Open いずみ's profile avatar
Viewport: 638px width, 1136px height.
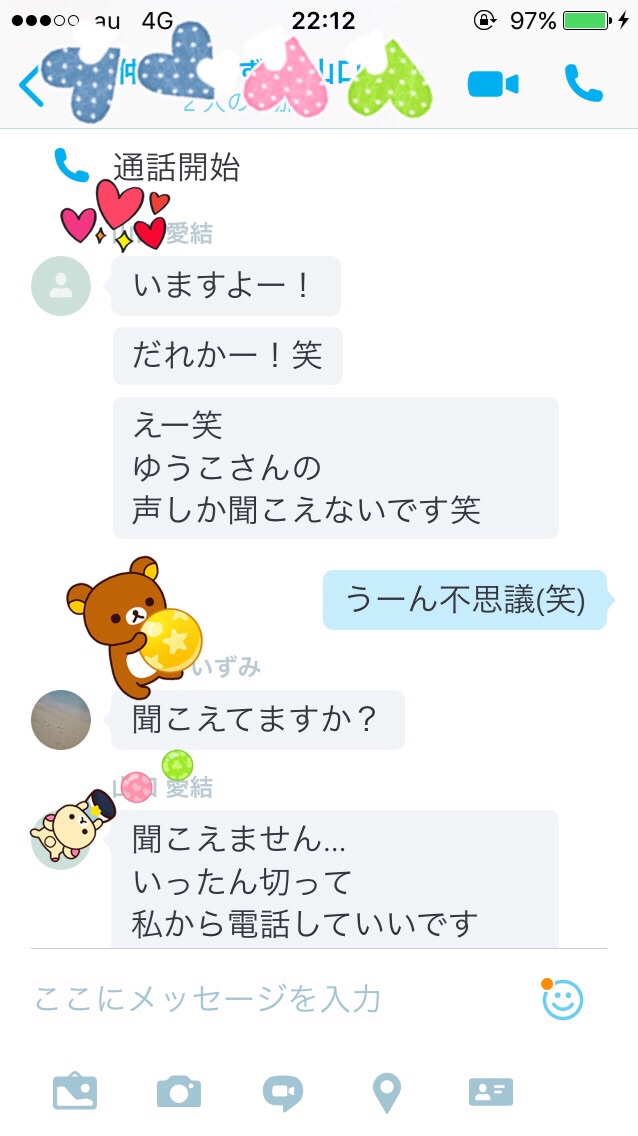[61, 720]
